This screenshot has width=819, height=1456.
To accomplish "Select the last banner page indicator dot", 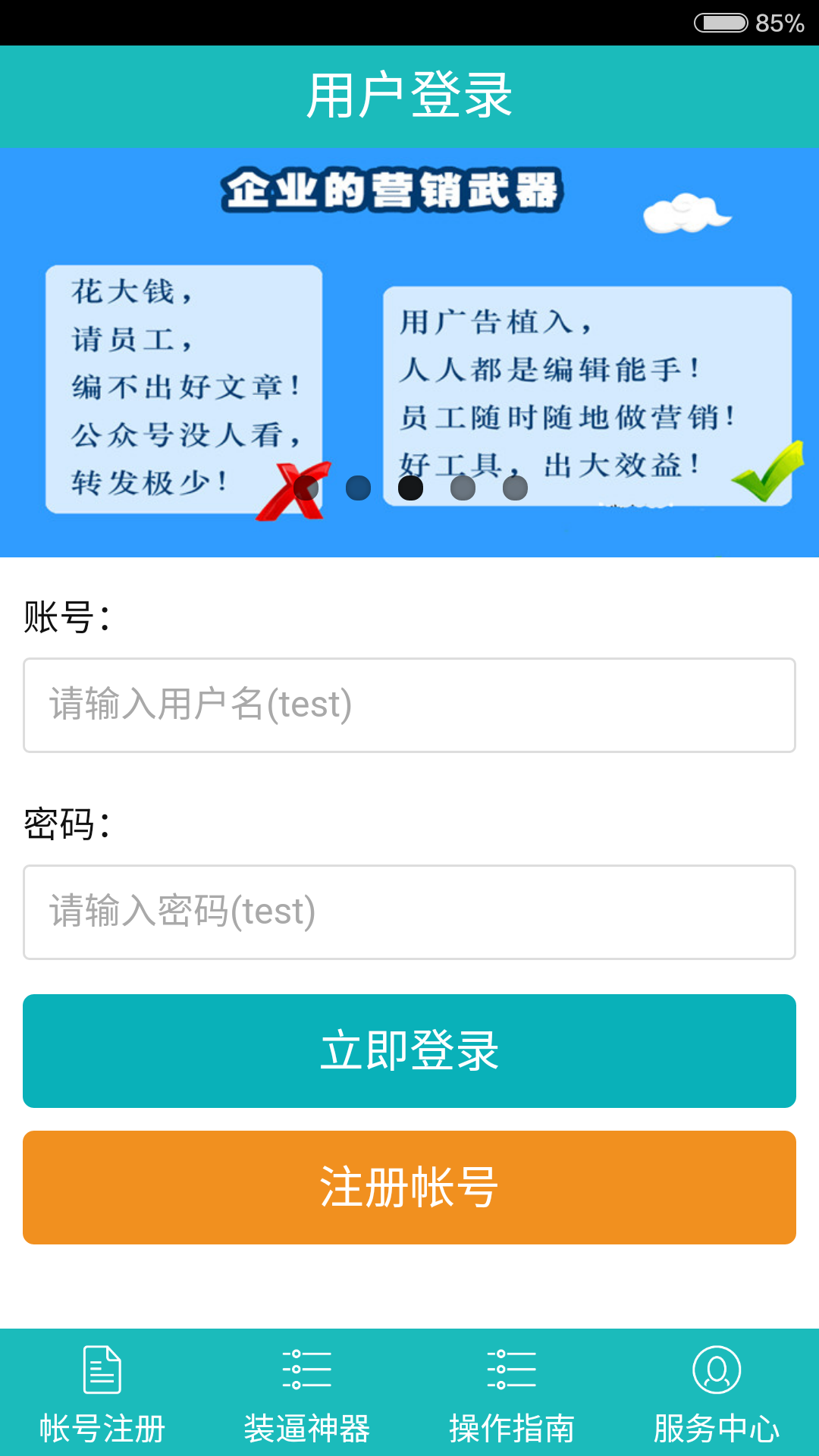I will pyautogui.click(x=515, y=488).
